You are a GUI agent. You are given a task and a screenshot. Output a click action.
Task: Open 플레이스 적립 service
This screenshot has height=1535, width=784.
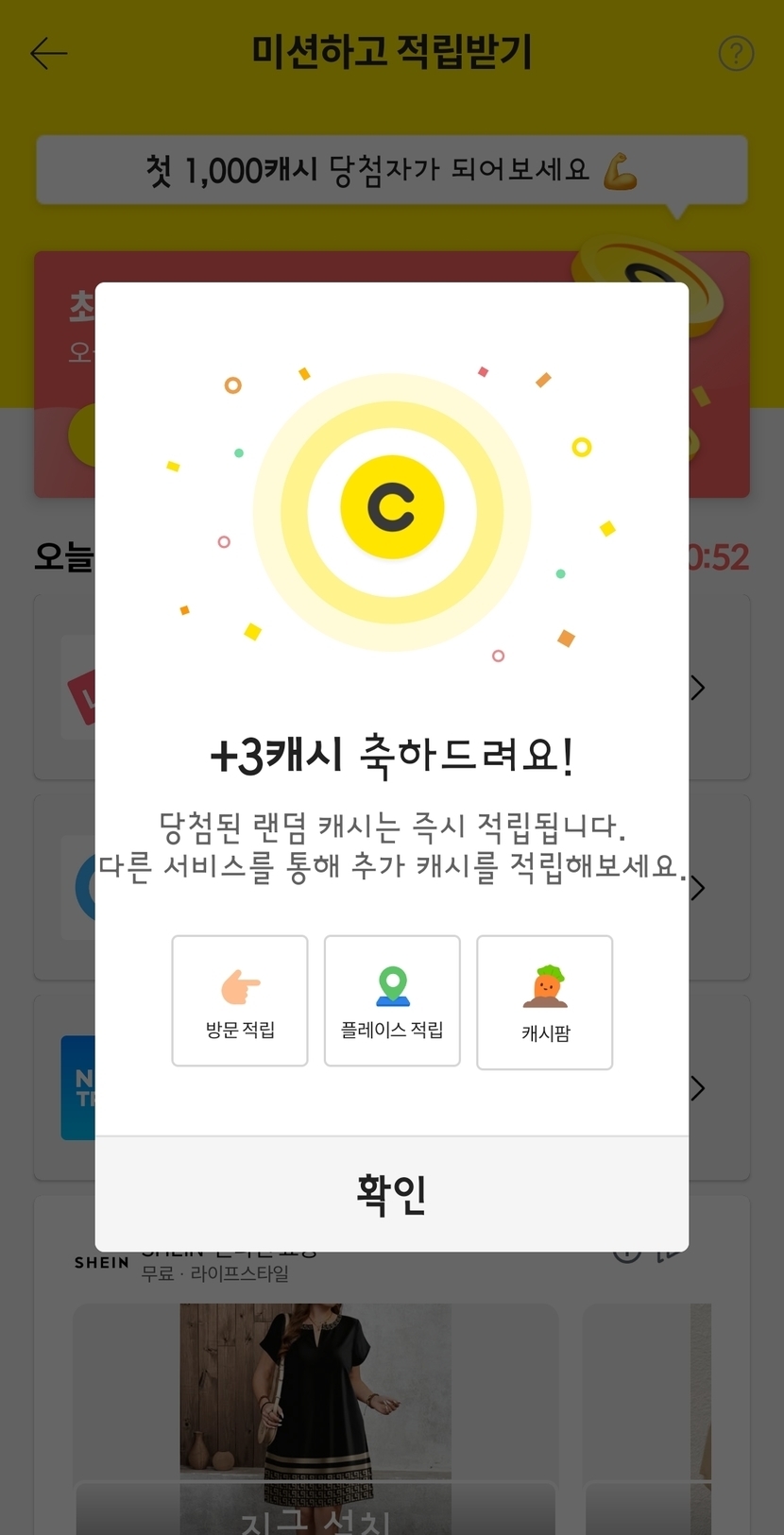(x=392, y=1001)
